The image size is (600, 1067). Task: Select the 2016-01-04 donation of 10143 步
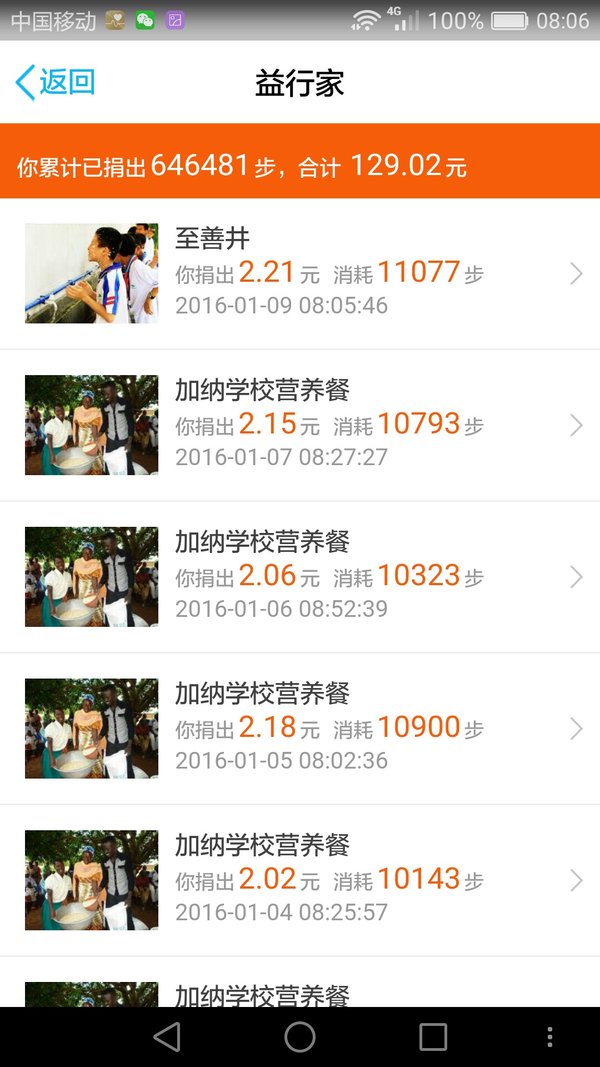click(x=300, y=881)
